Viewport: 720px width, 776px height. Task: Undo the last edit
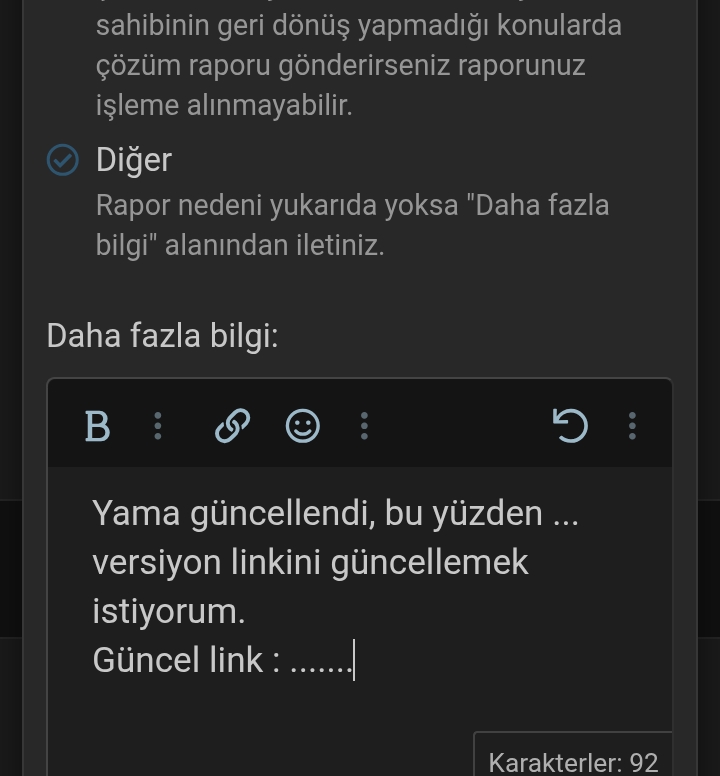pos(570,426)
